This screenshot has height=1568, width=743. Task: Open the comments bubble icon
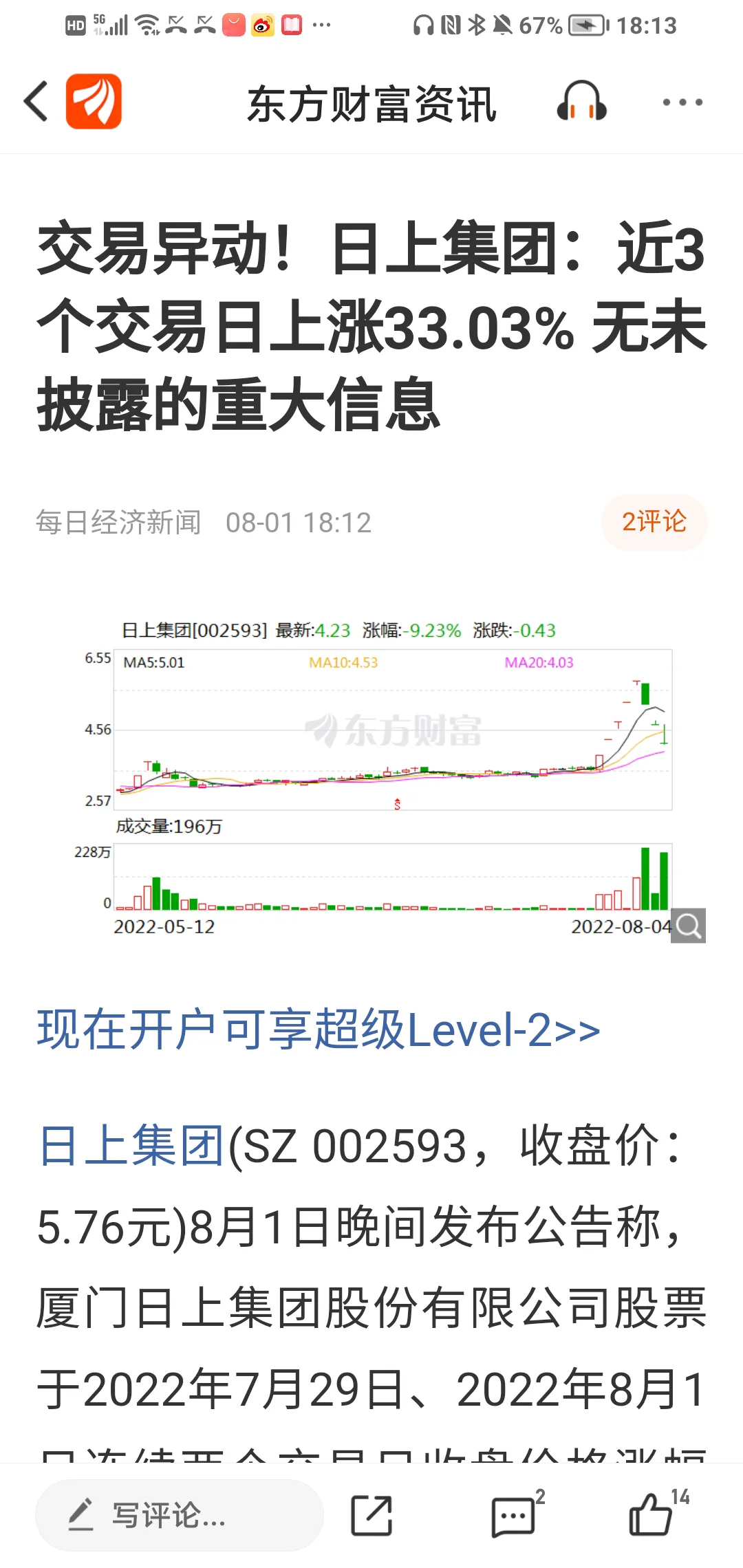[514, 1515]
